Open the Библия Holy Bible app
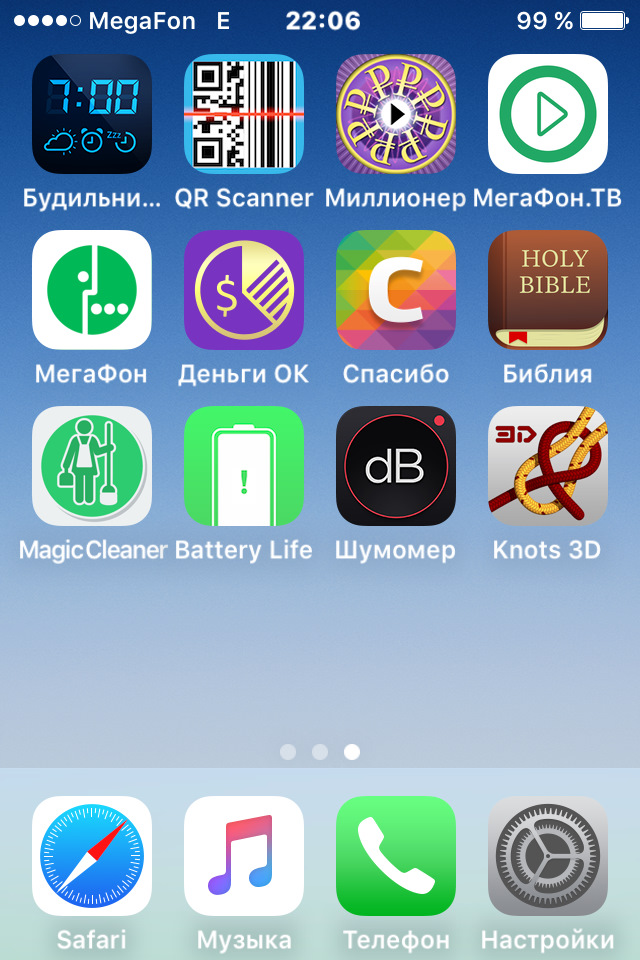Image resolution: width=640 pixels, height=960 pixels. tap(548, 290)
